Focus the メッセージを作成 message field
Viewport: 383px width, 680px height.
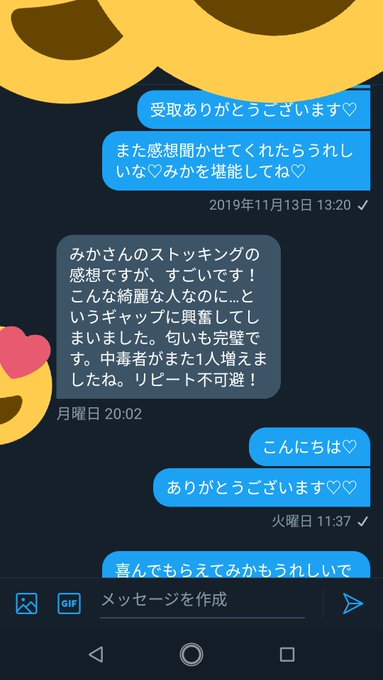tap(202, 603)
